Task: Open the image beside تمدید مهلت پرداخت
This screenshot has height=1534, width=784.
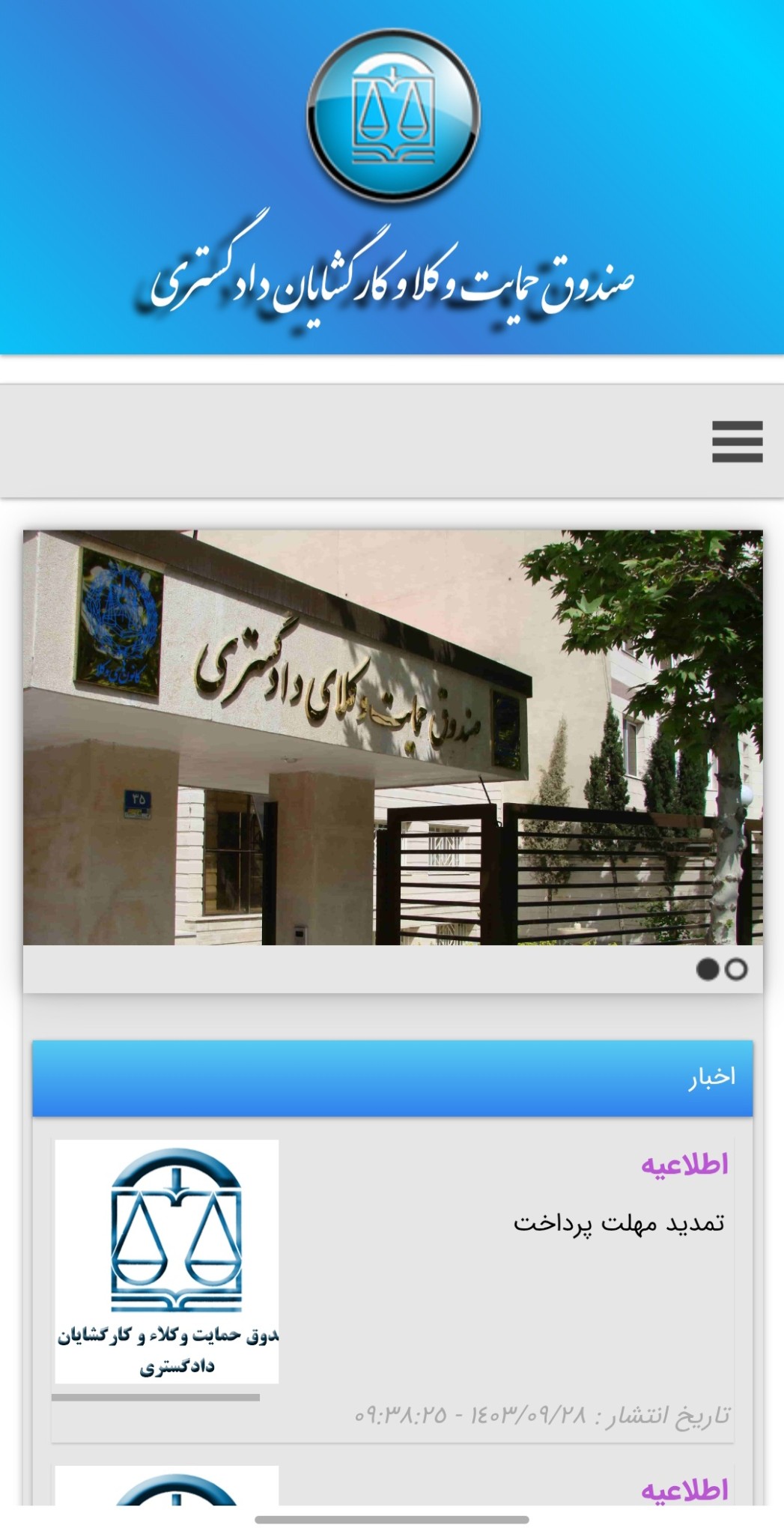Action: (x=167, y=1261)
